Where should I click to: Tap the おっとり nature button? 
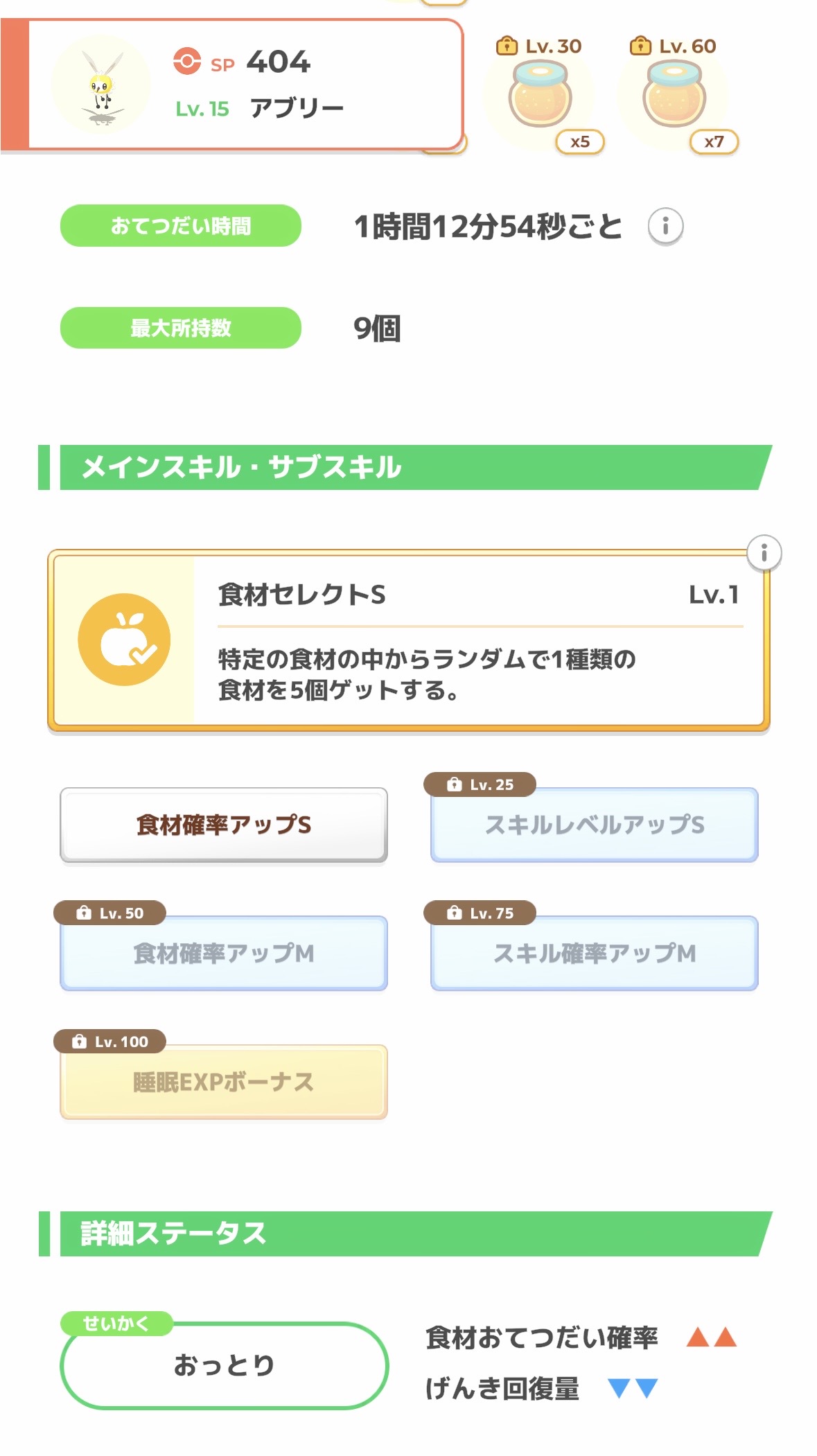pyautogui.click(x=224, y=1365)
